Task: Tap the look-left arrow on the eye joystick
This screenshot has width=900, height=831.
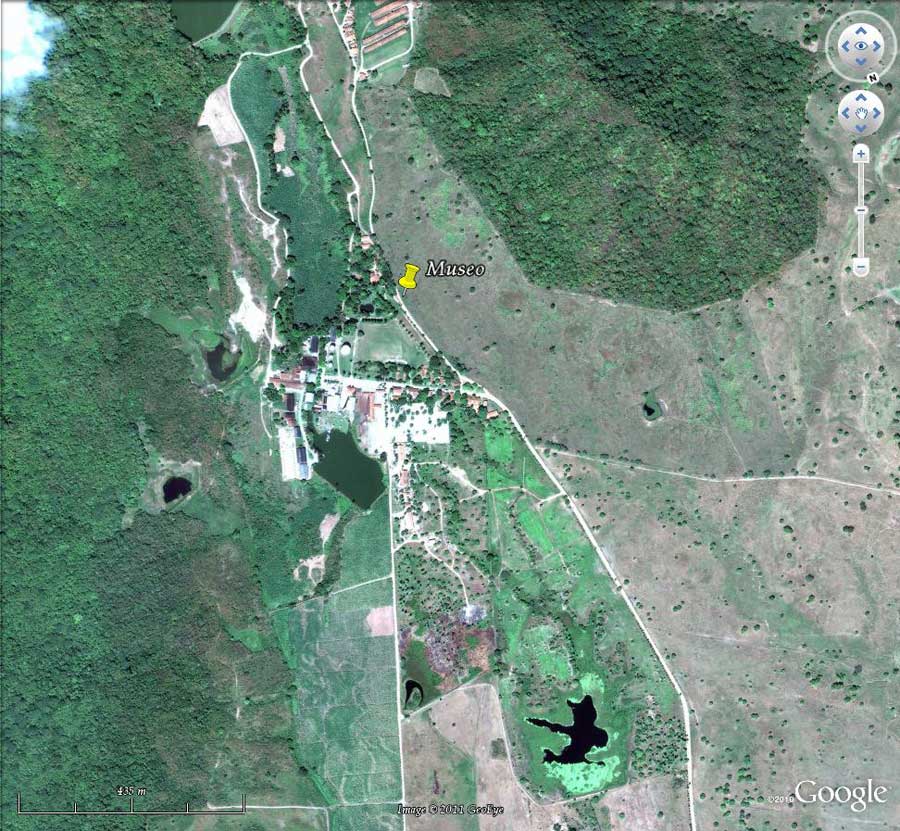Action: tap(844, 45)
